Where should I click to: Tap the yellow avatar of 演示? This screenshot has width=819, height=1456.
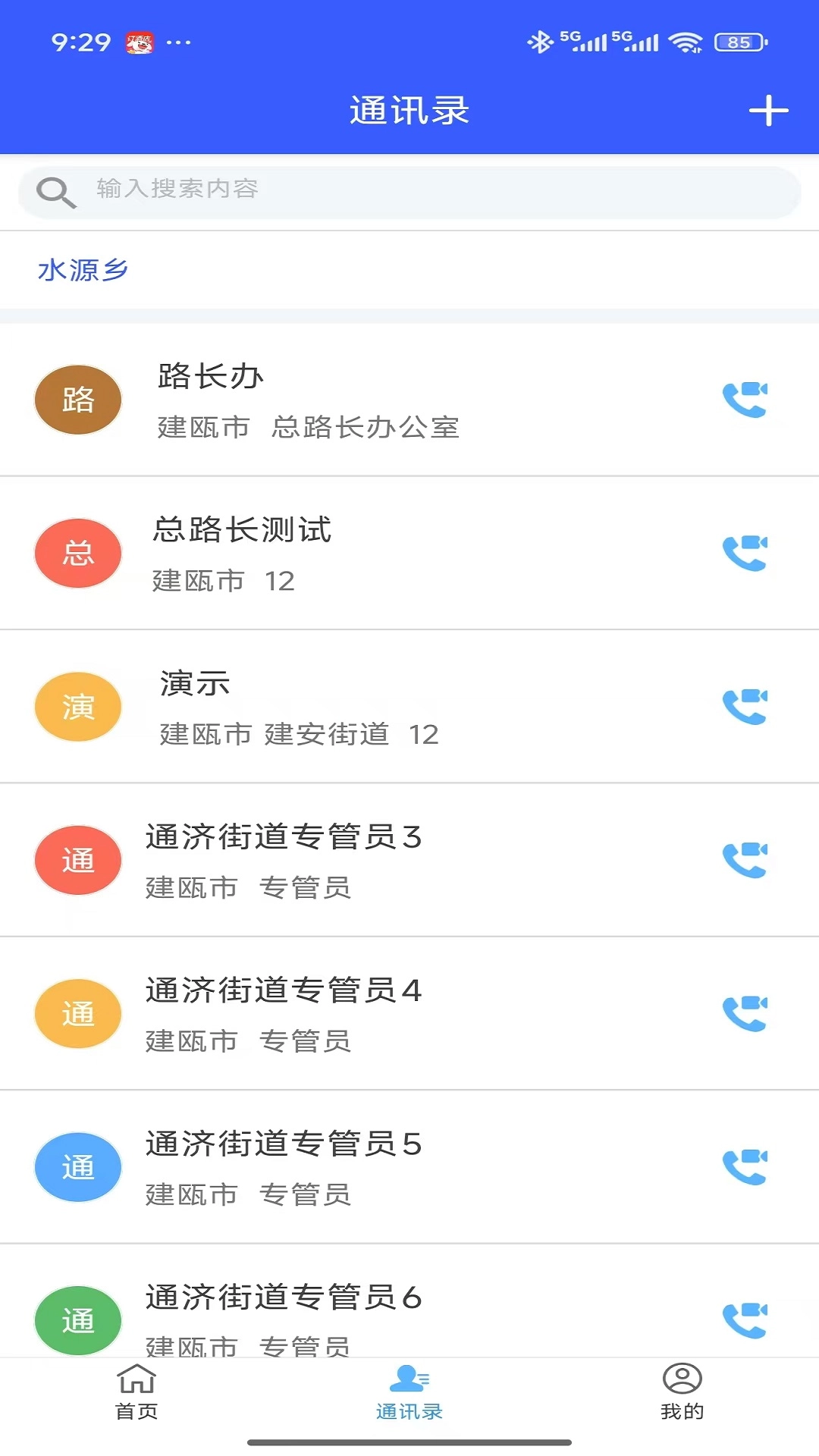pyautogui.click(x=77, y=706)
